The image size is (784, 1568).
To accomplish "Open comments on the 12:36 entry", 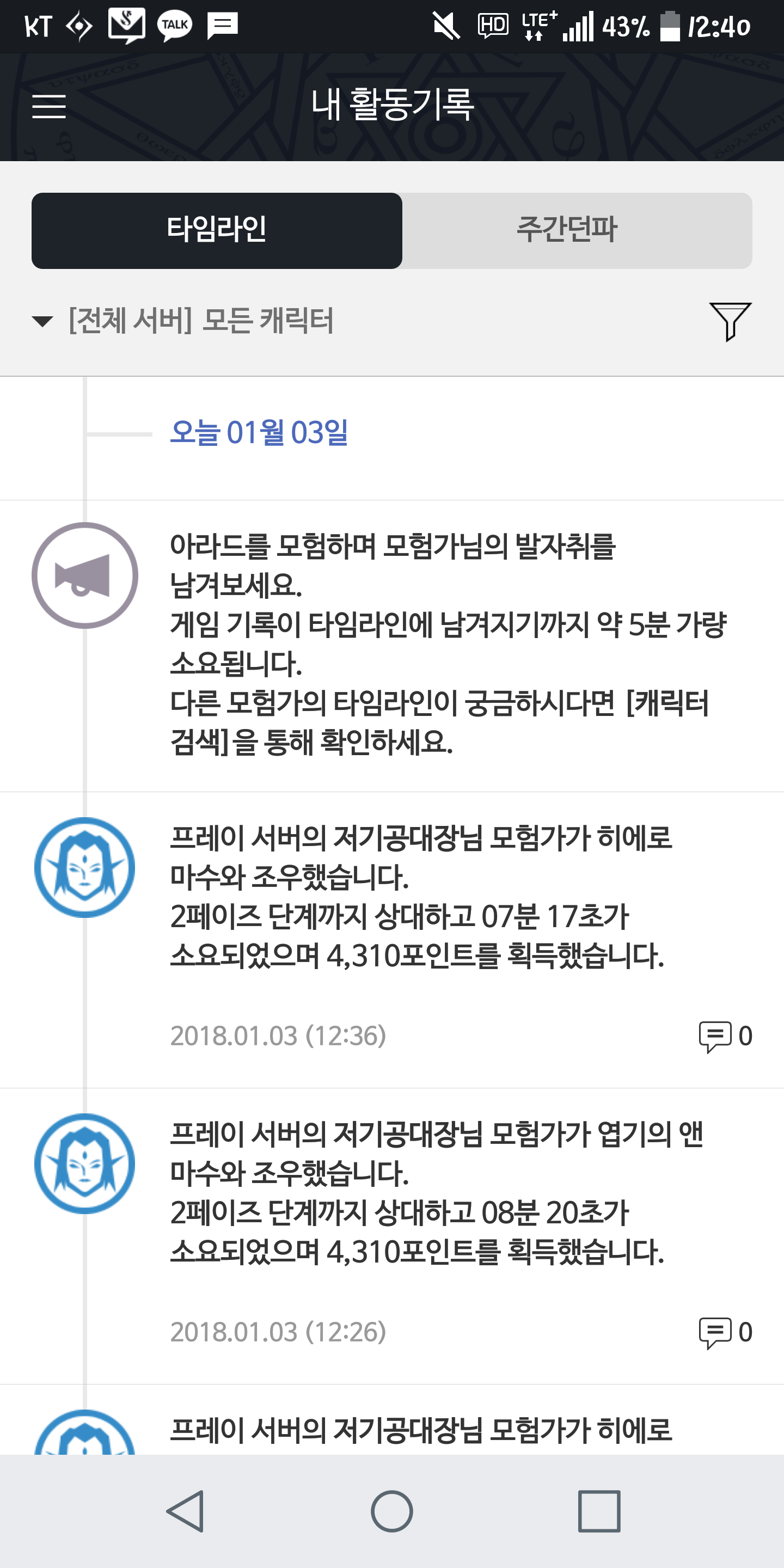I will click(726, 1036).
